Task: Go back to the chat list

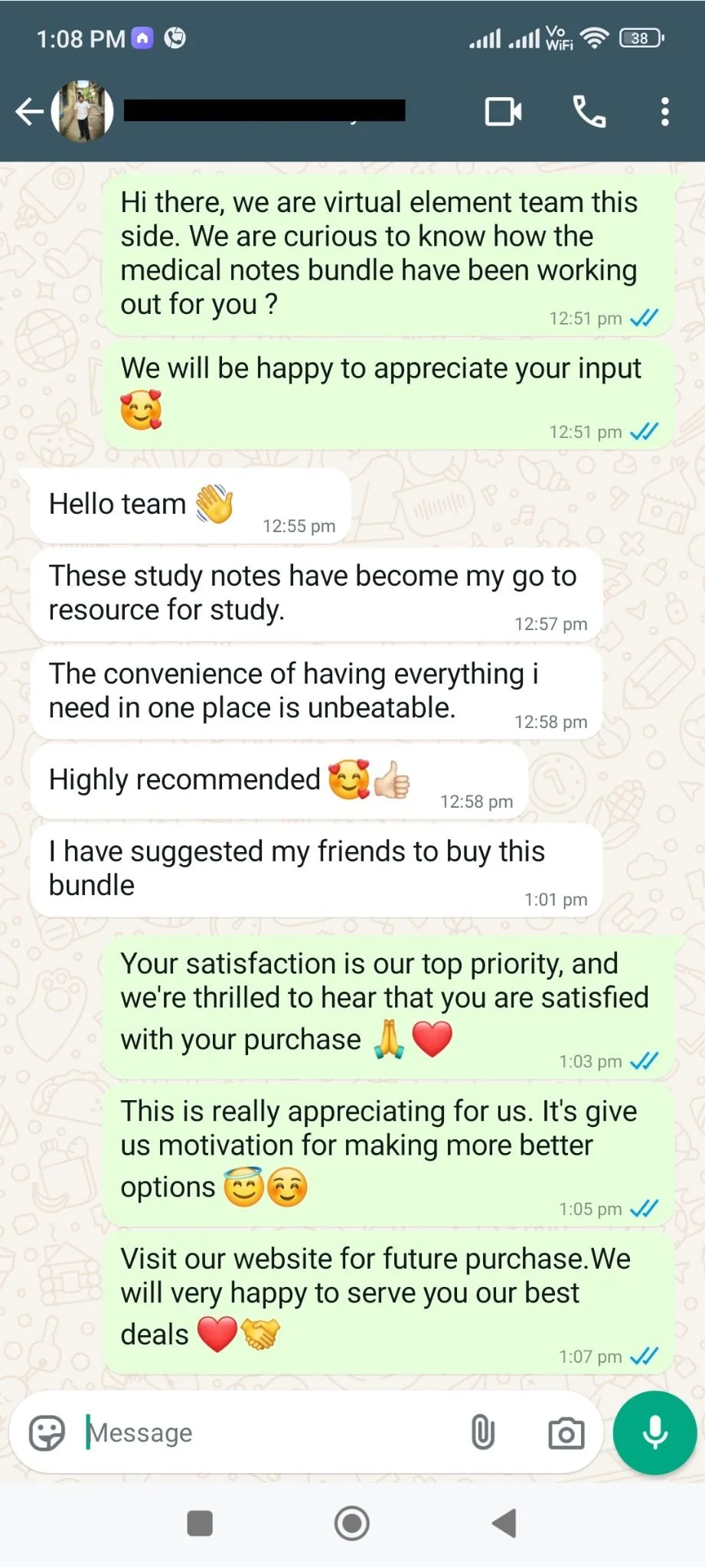Action: 29,112
